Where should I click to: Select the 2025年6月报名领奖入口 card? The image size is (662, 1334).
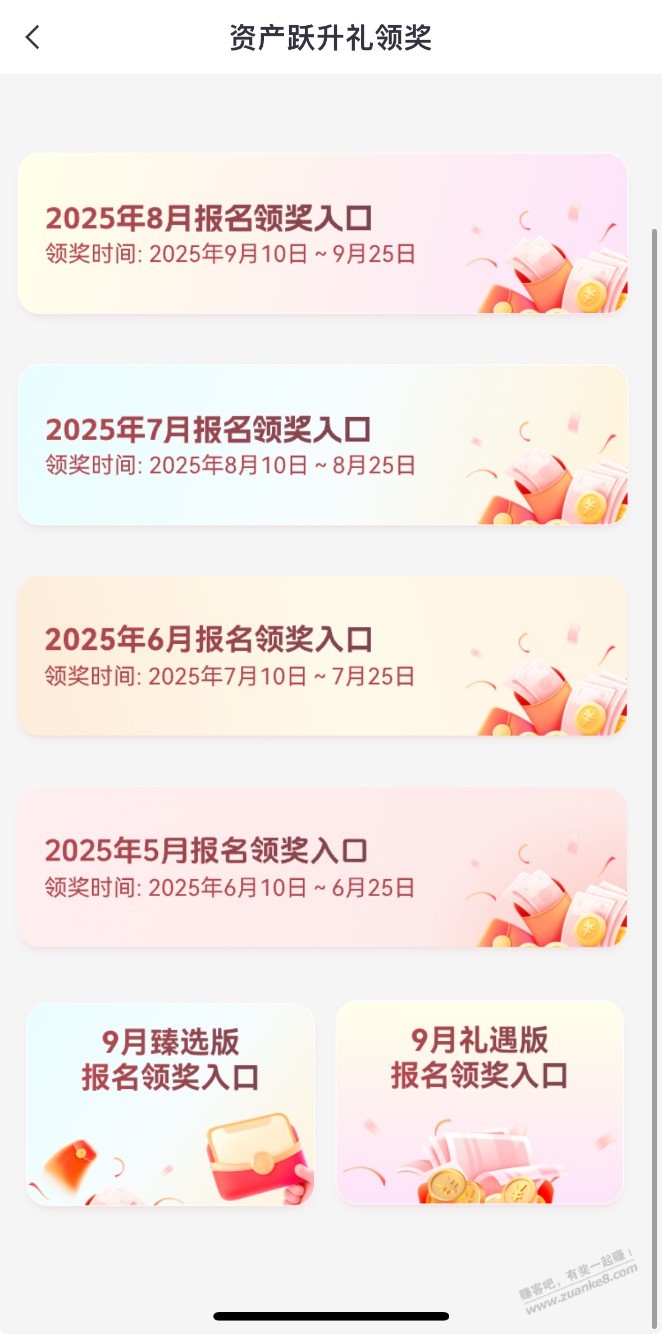pyautogui.click(x=322, y=656)
